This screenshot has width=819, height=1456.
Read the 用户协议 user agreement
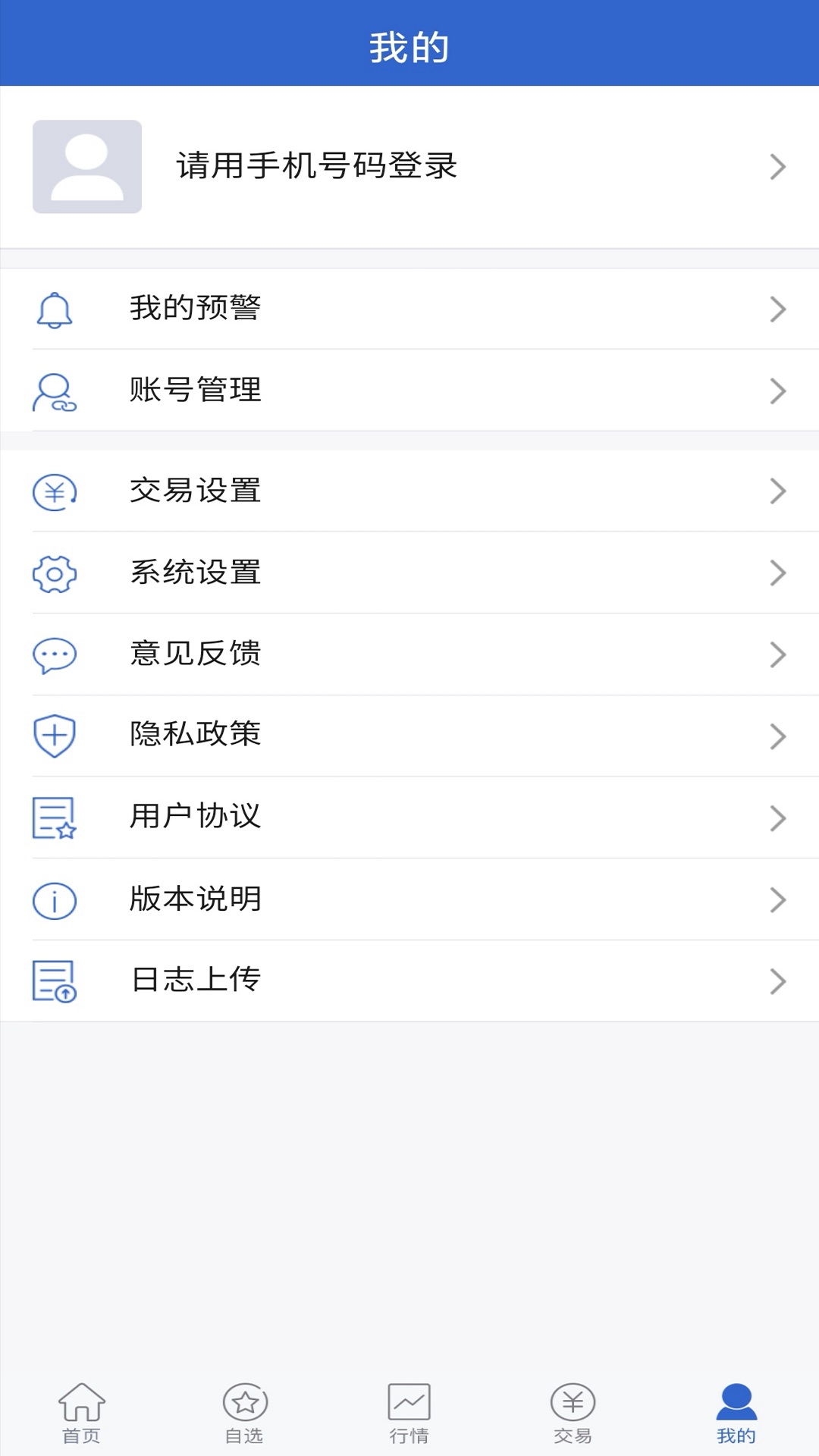196,817
